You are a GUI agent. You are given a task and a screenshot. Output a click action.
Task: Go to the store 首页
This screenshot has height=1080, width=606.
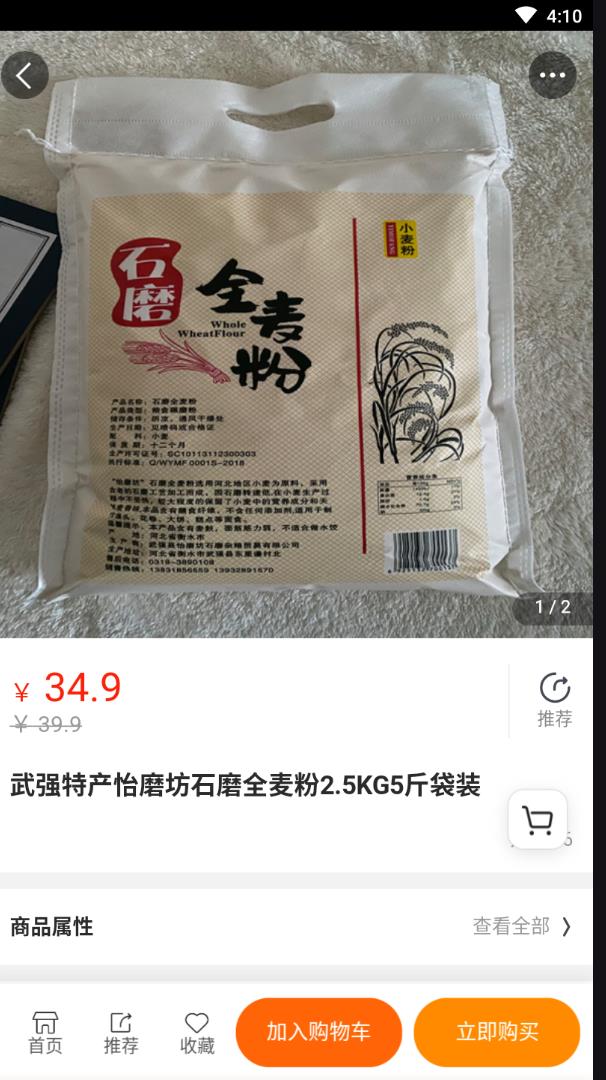[x=45, y=1032]
